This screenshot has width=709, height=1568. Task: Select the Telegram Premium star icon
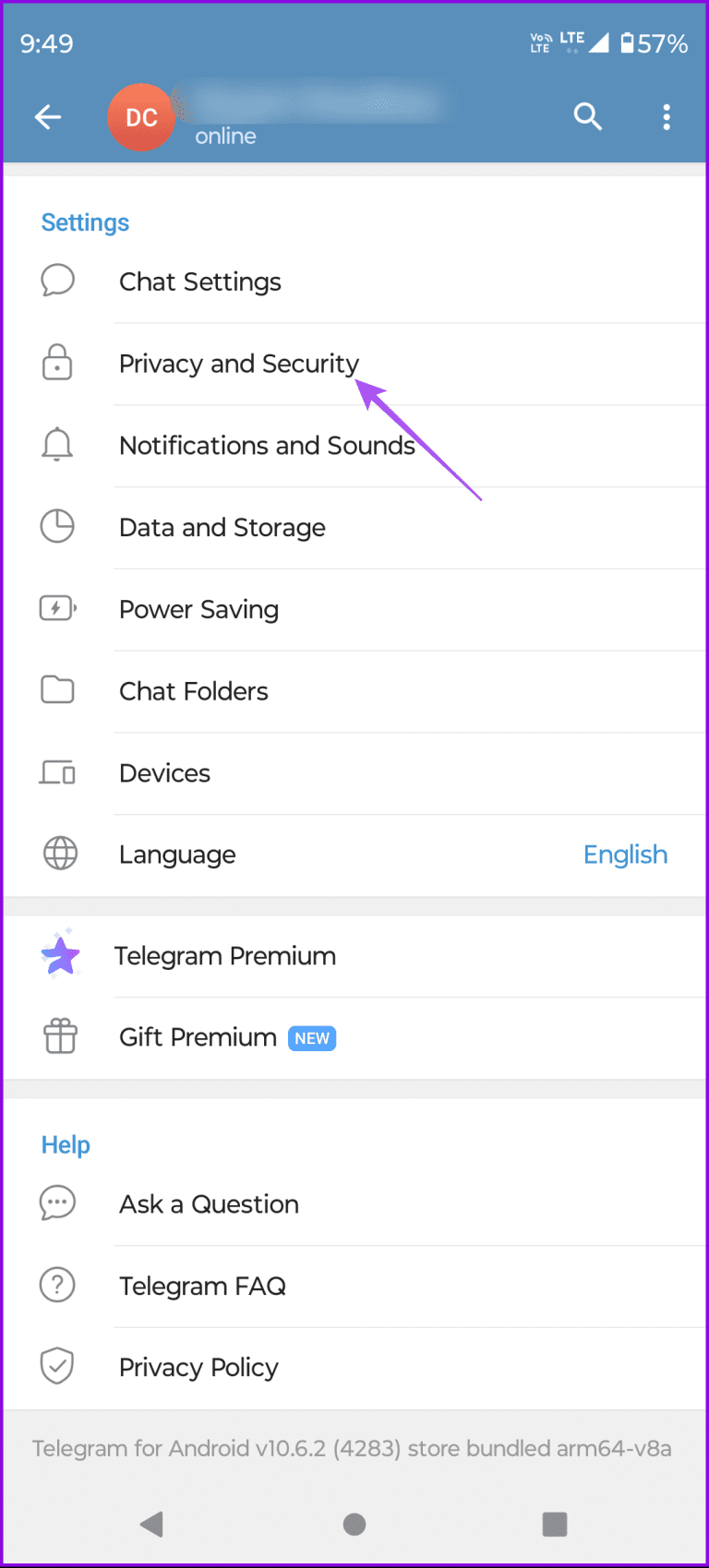[x=60, y=955]
